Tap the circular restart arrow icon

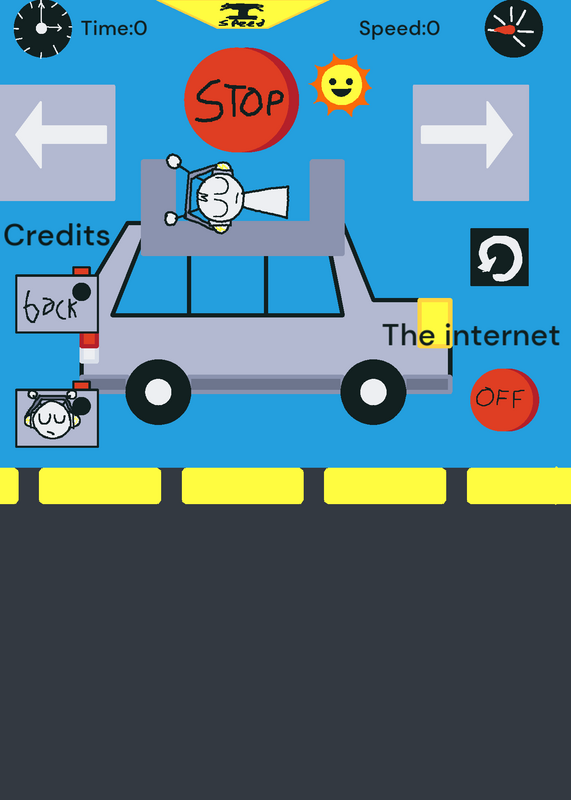[x=499, y=257]
